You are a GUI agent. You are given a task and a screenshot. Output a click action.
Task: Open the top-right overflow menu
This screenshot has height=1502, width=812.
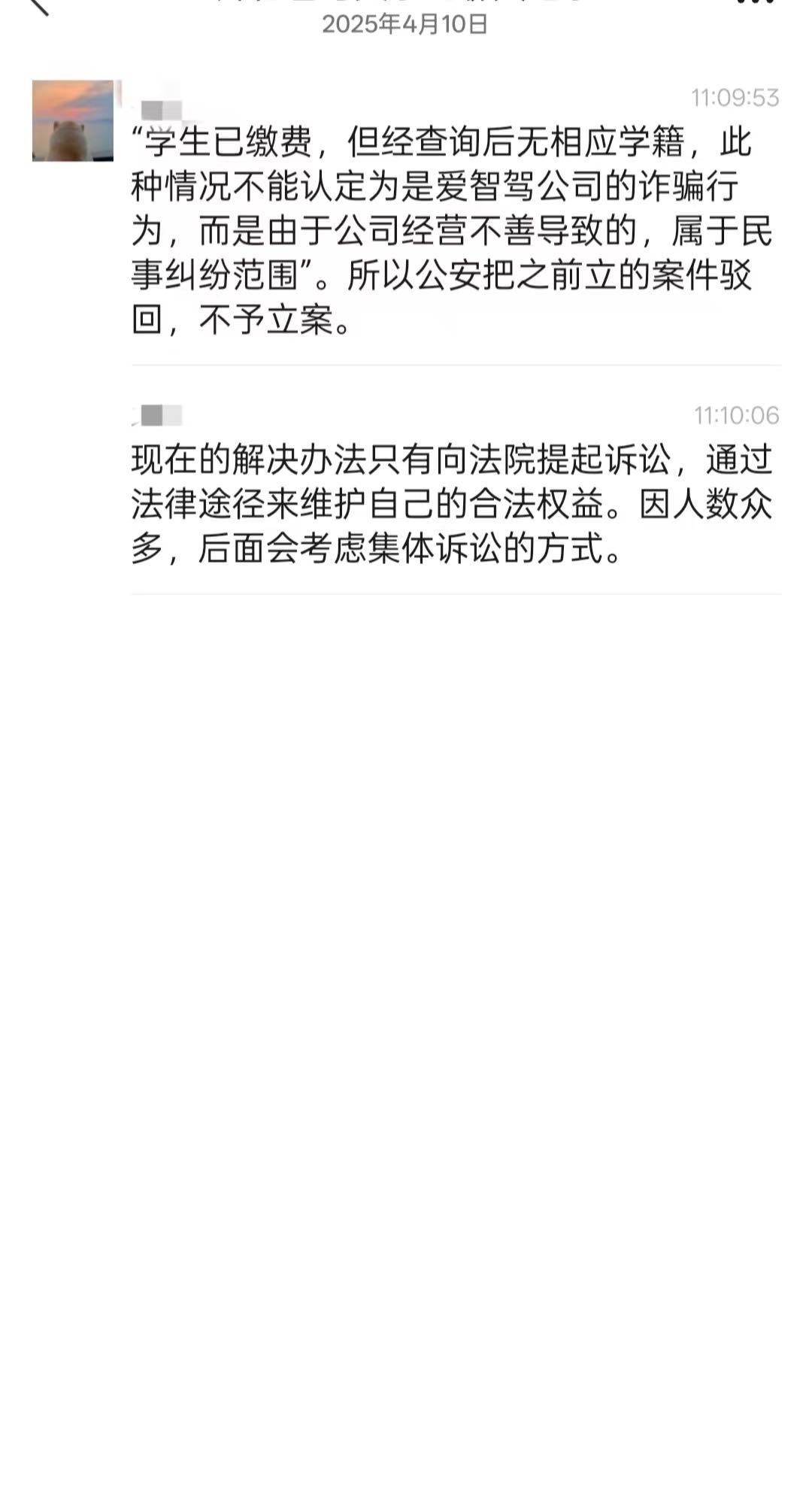tap(756, 4)
